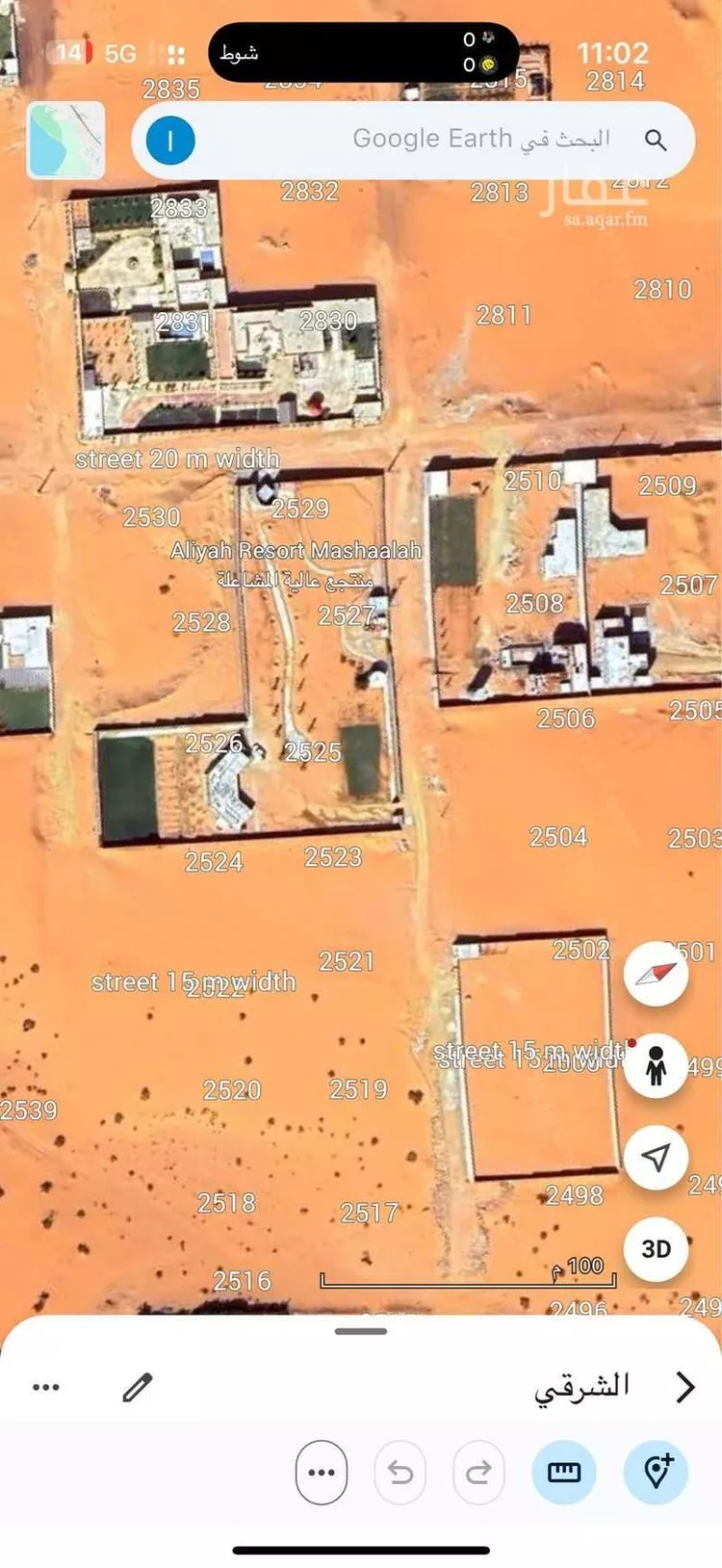Expand the الشرقي panel with its chevron

(x=686, y=1386)
